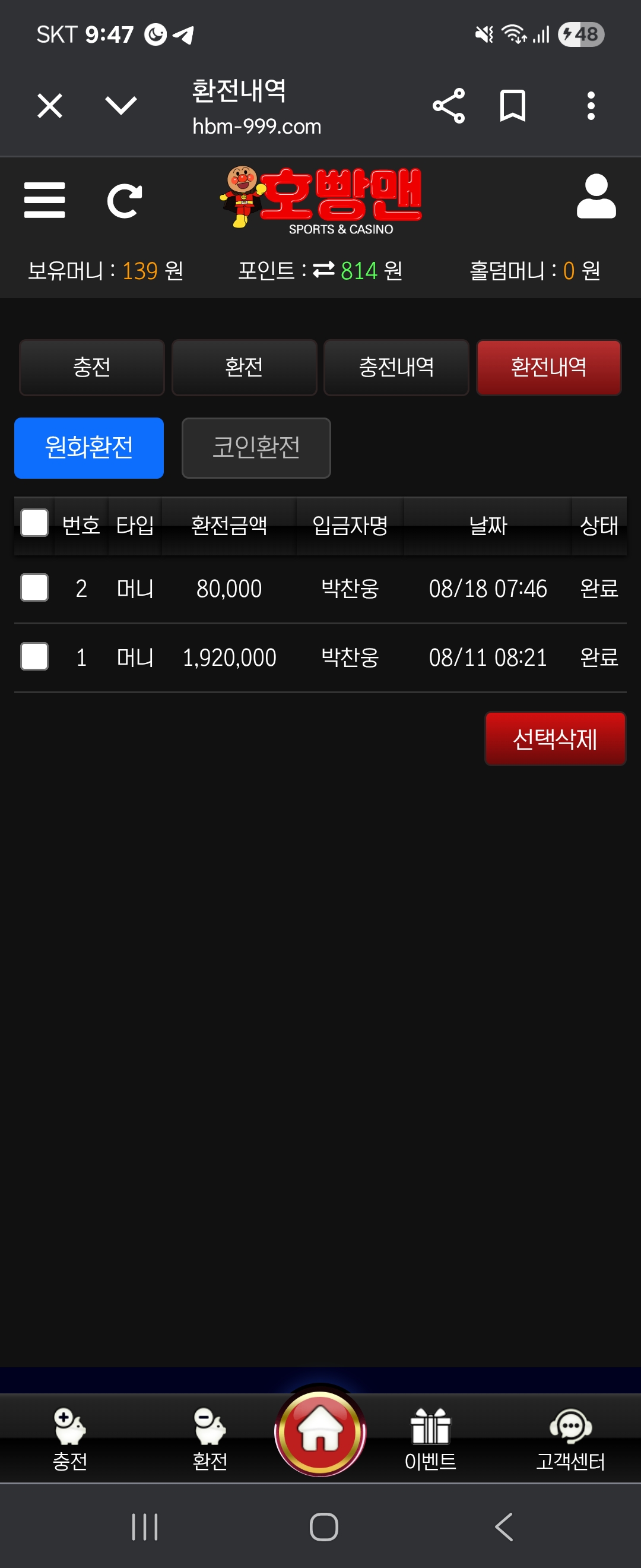Viewport: 641px width, 1568px height.
Task: Open 고객센터 in bottom navigation
Action: (x=570, y=1439)
